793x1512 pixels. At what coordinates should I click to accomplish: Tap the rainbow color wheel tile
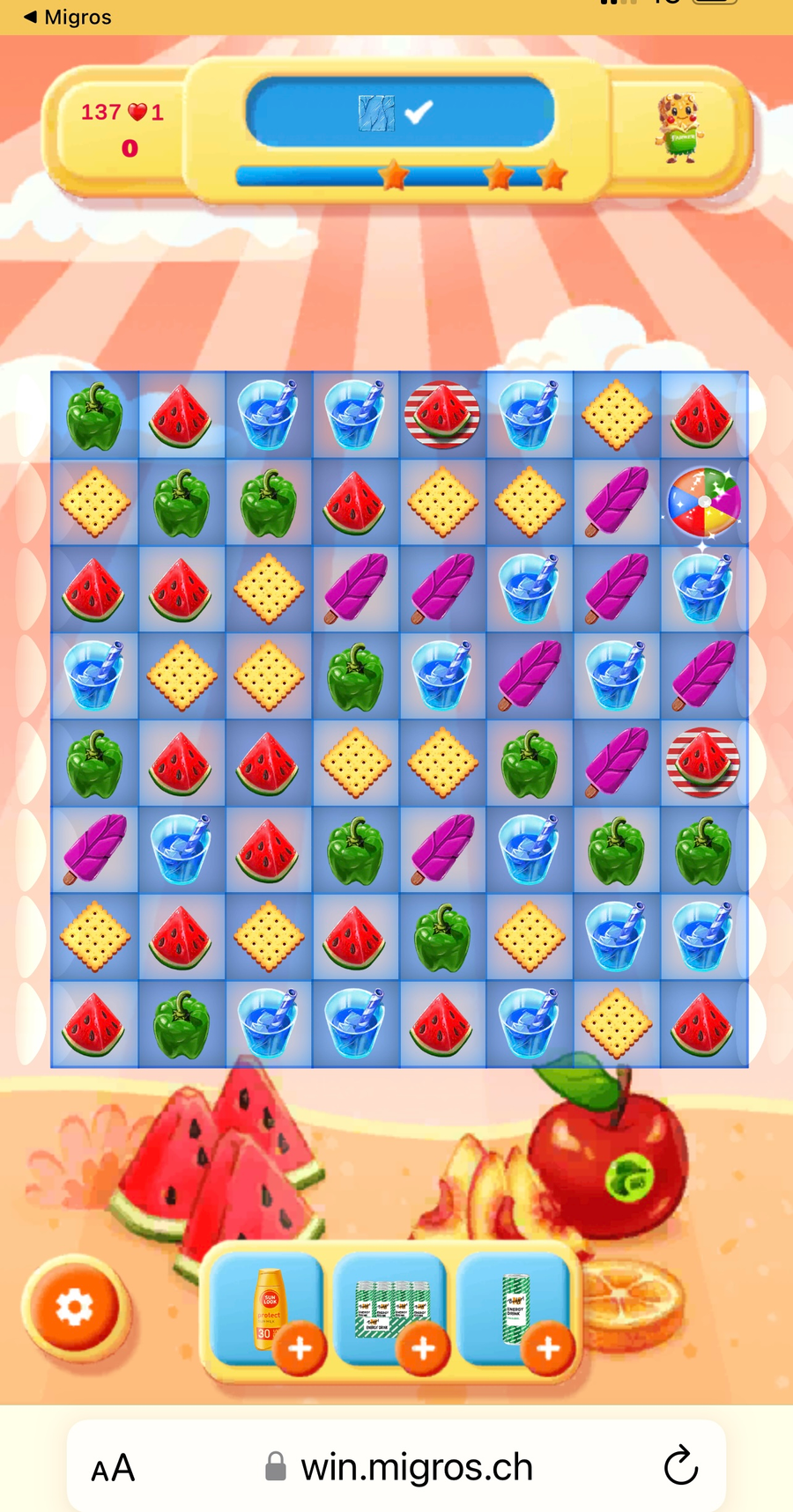click(x=704, y=503)
